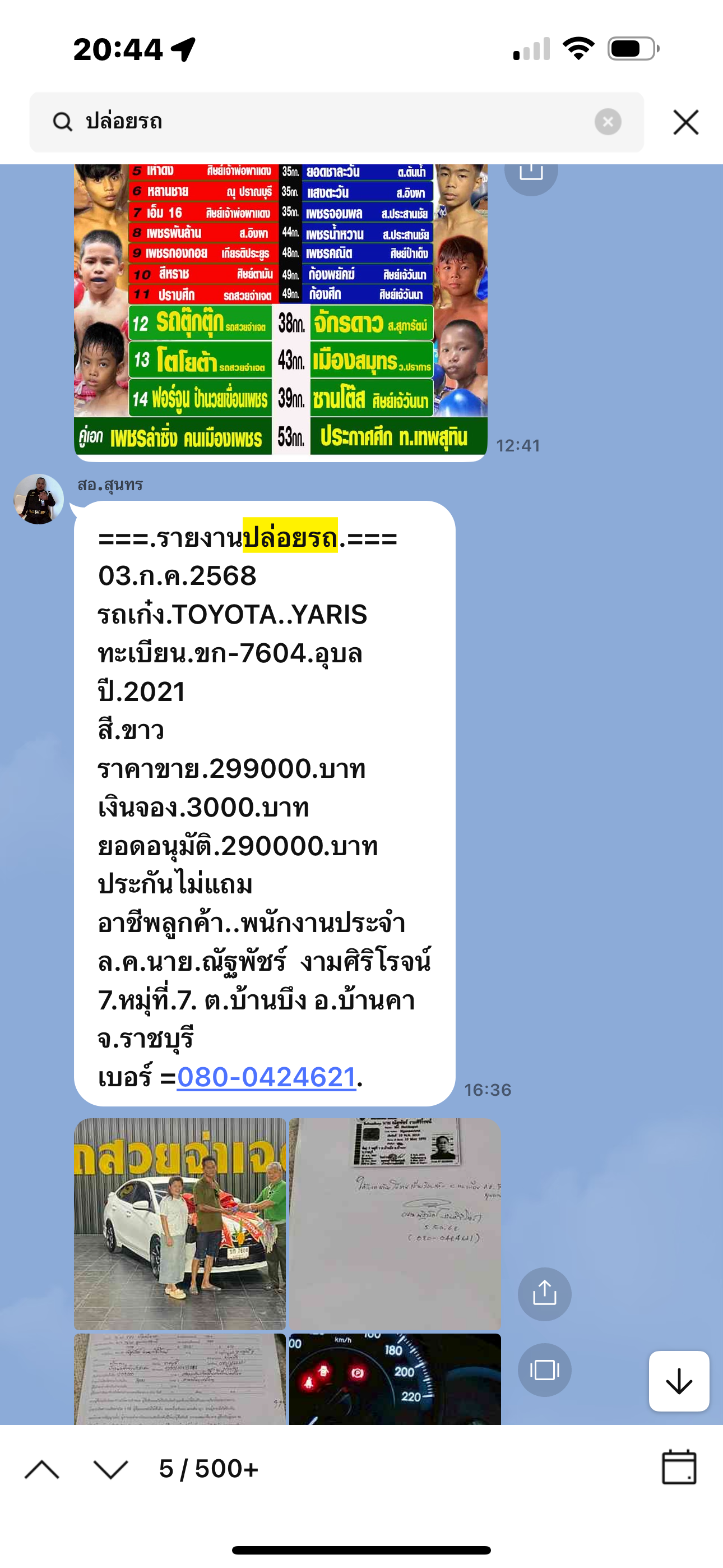Close the chat search
Viewport: 723px width, 1568px height.
(x=686, y=122)
